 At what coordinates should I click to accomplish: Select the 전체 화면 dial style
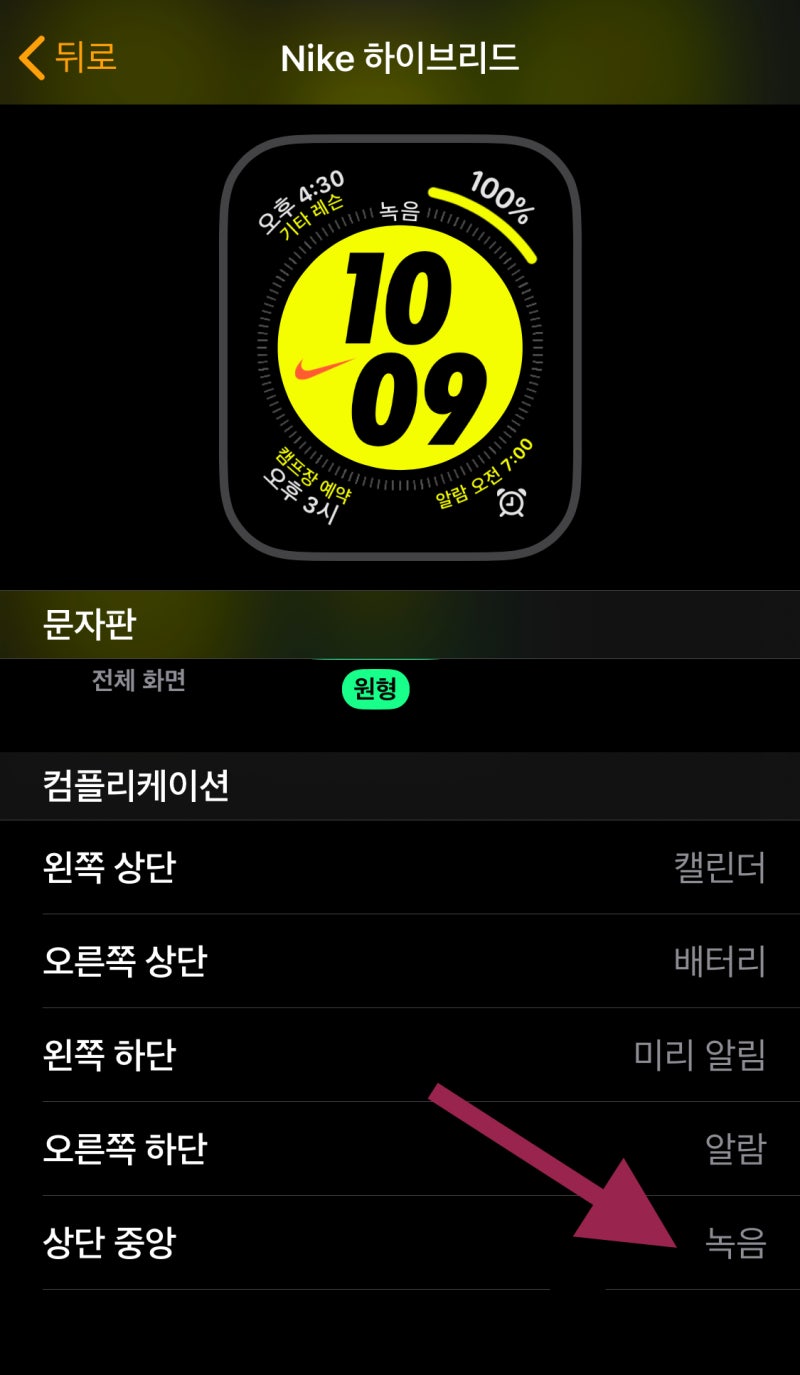(139, 681)
